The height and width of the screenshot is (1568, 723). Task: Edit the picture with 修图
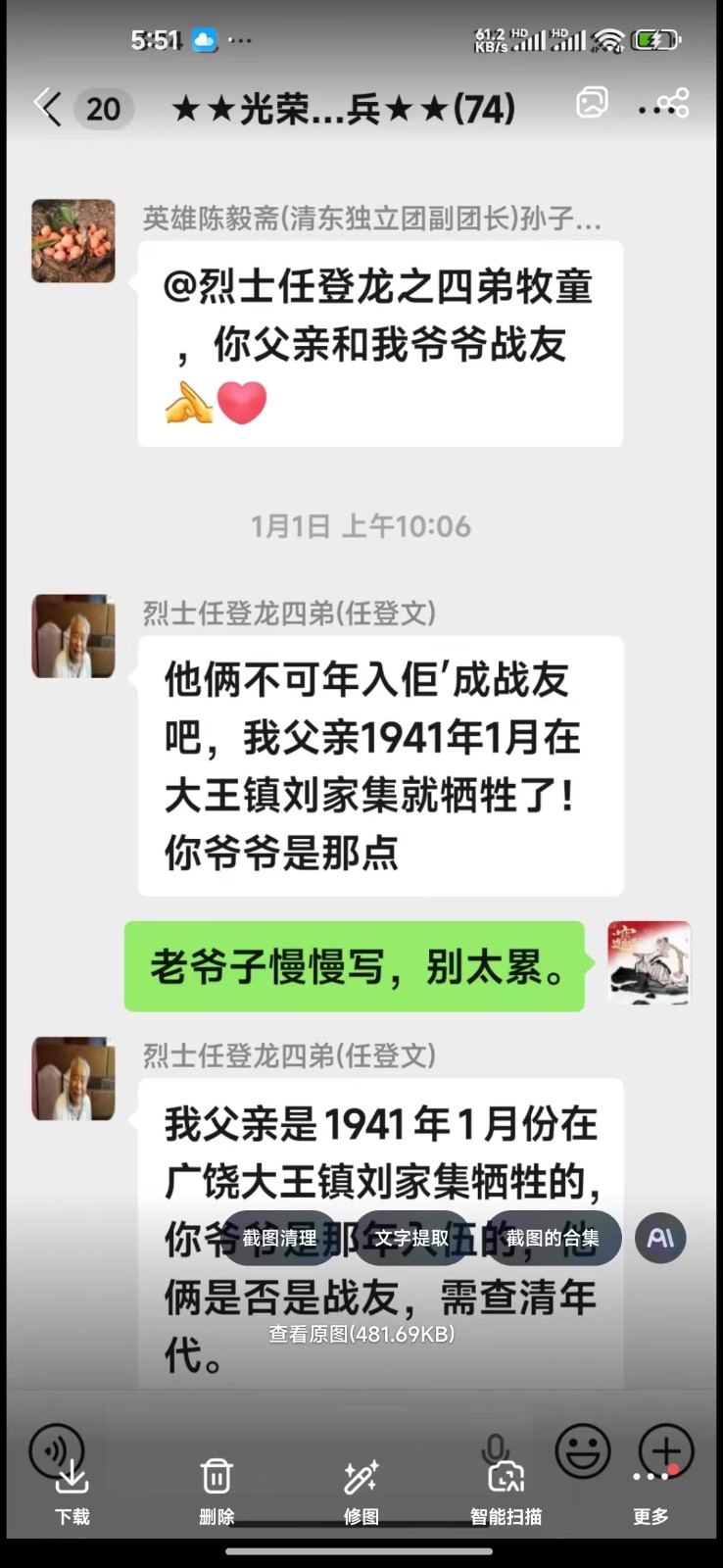click(x=361, y=1492)
